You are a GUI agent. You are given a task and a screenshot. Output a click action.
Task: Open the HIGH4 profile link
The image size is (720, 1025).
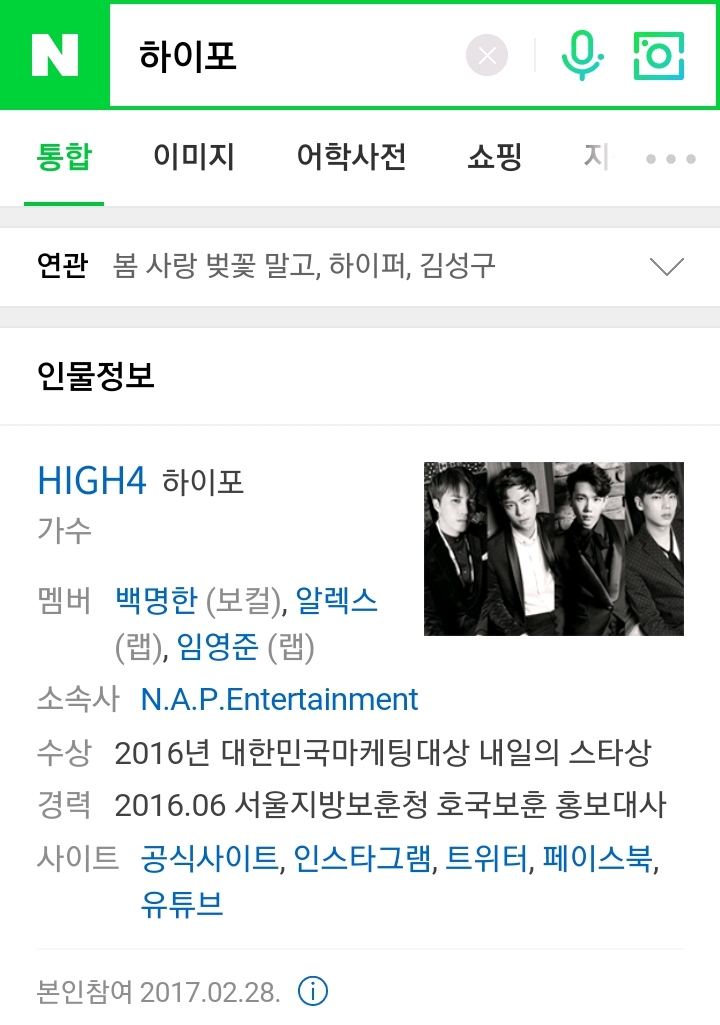(x=92, y=481)
